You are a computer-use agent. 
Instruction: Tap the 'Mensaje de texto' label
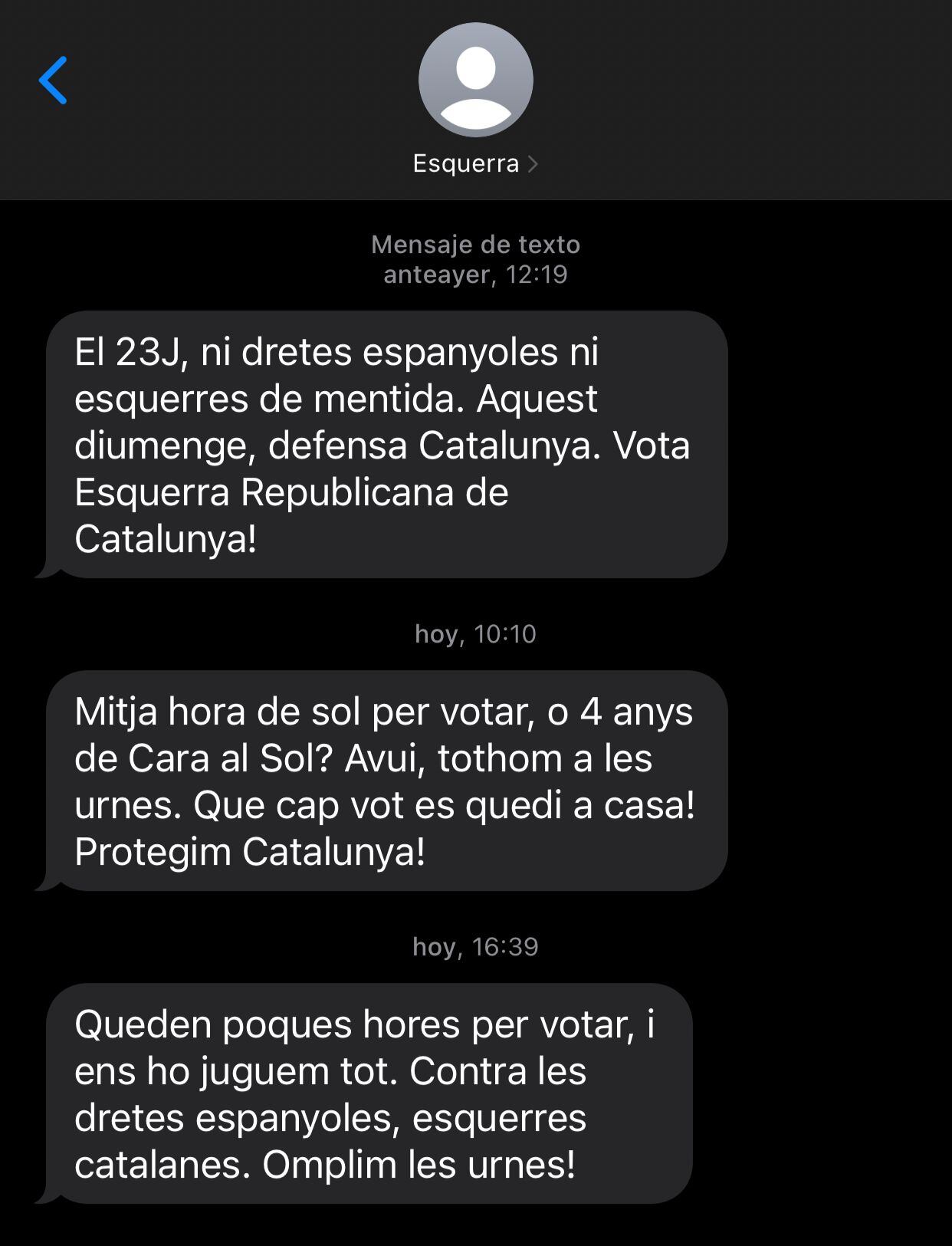pos(475,245)
